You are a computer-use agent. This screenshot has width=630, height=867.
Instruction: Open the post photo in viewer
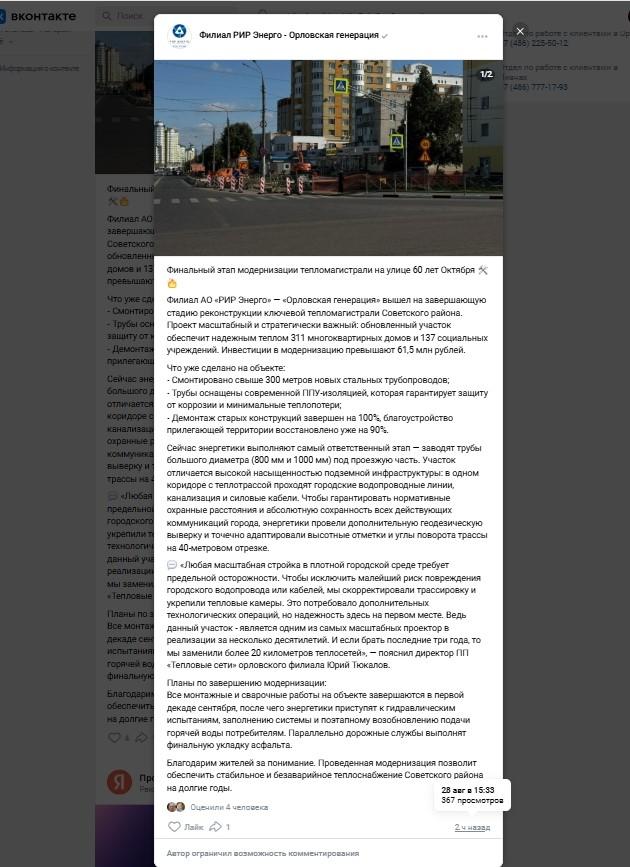(x=328, y=158)
